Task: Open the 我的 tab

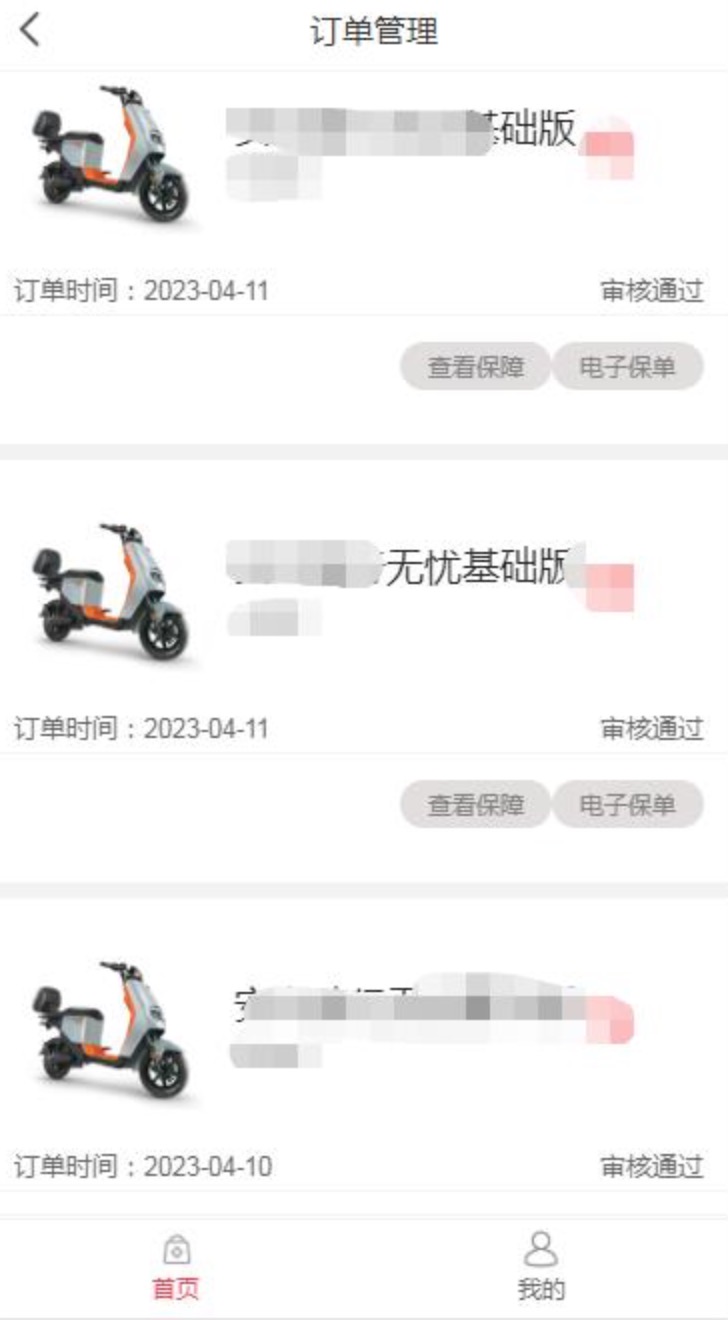Action: (x=540, y=1268)
